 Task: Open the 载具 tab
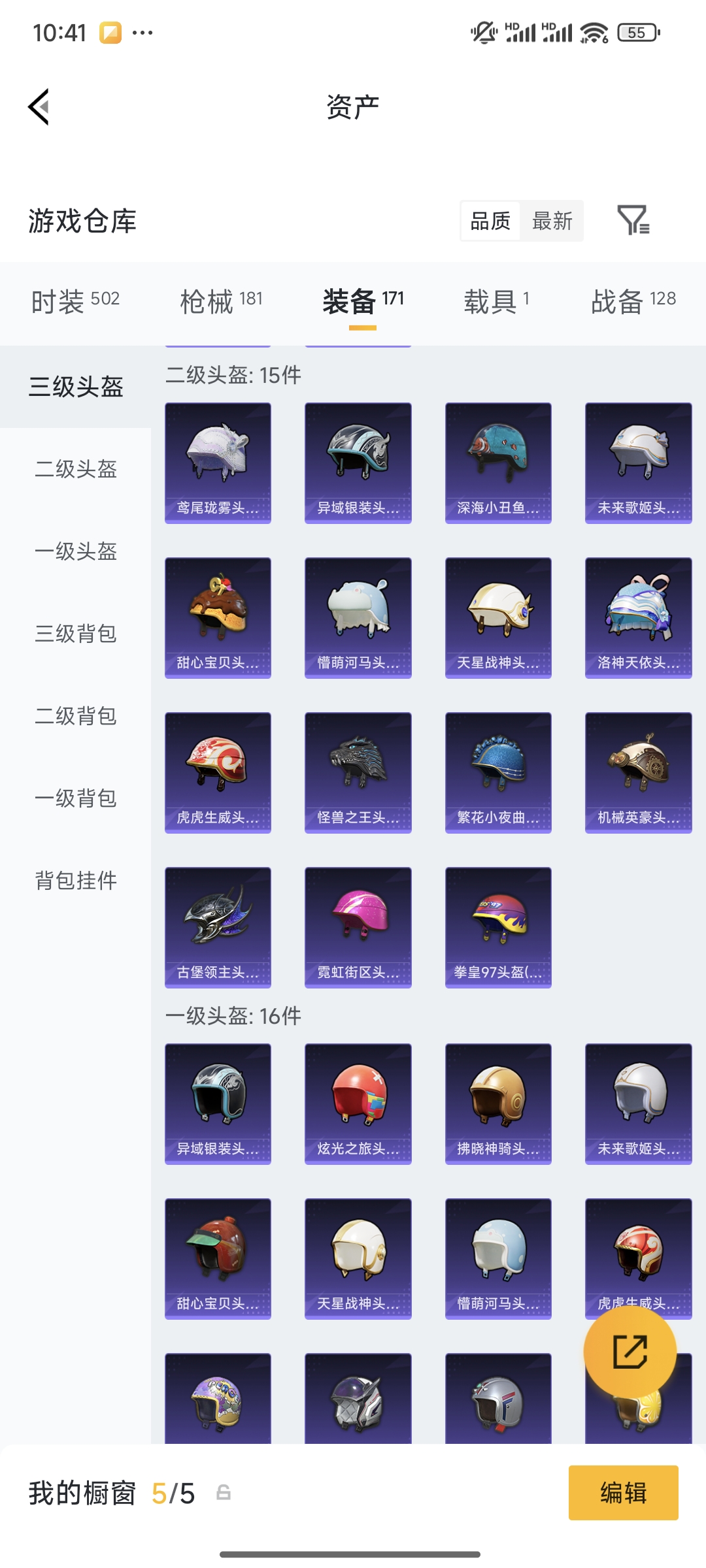496,301
